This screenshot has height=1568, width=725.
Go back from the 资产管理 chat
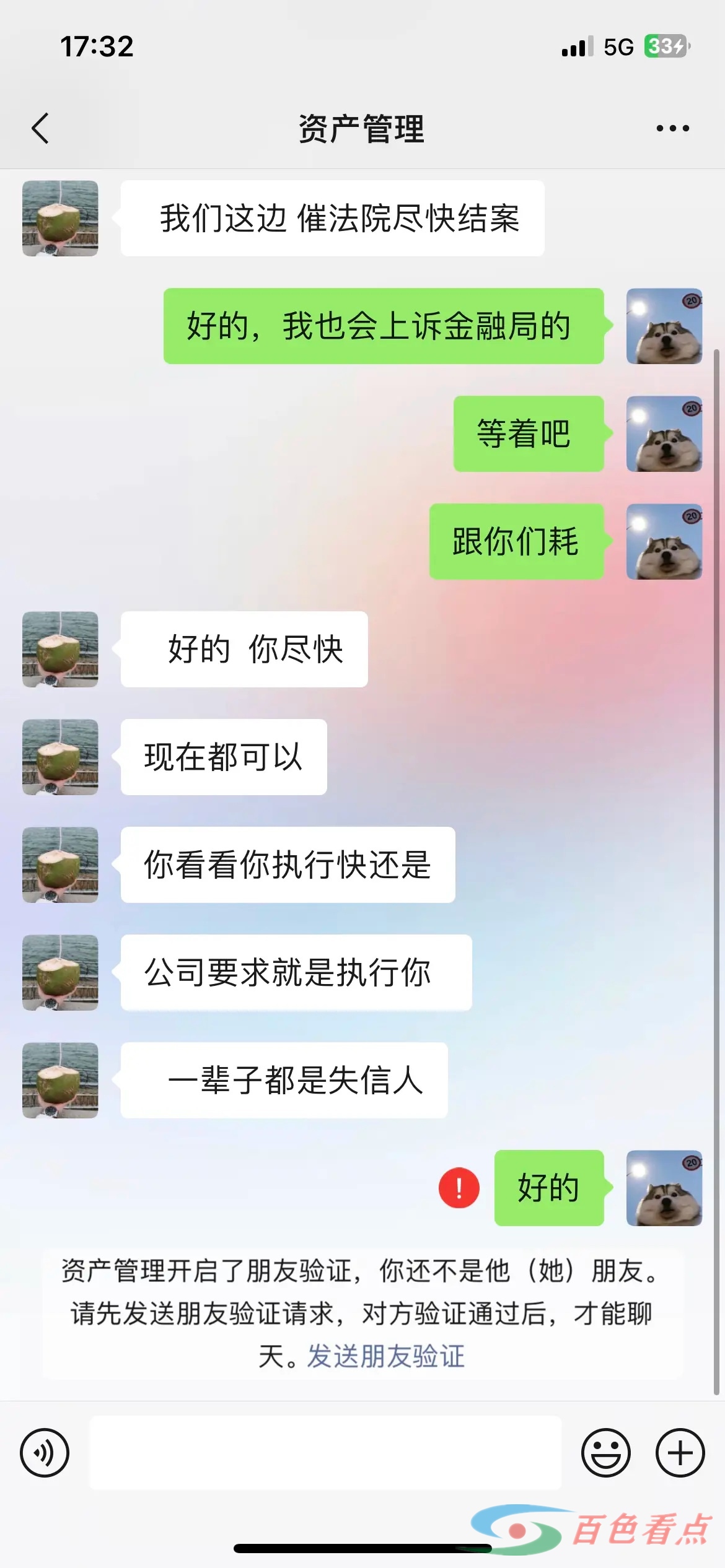click(40, 129)
